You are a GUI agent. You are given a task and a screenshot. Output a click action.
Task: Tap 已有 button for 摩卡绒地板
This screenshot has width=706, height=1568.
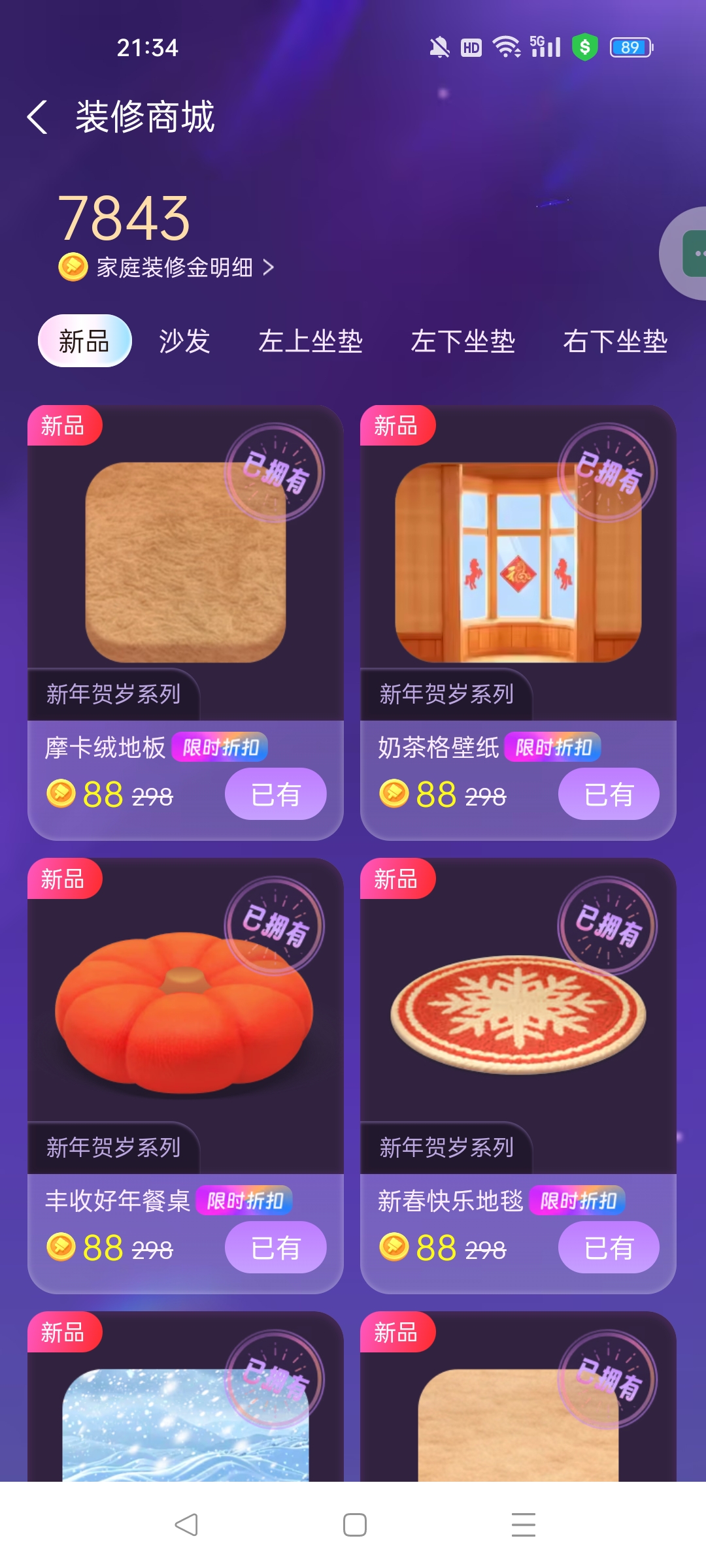tap(275, 794)
